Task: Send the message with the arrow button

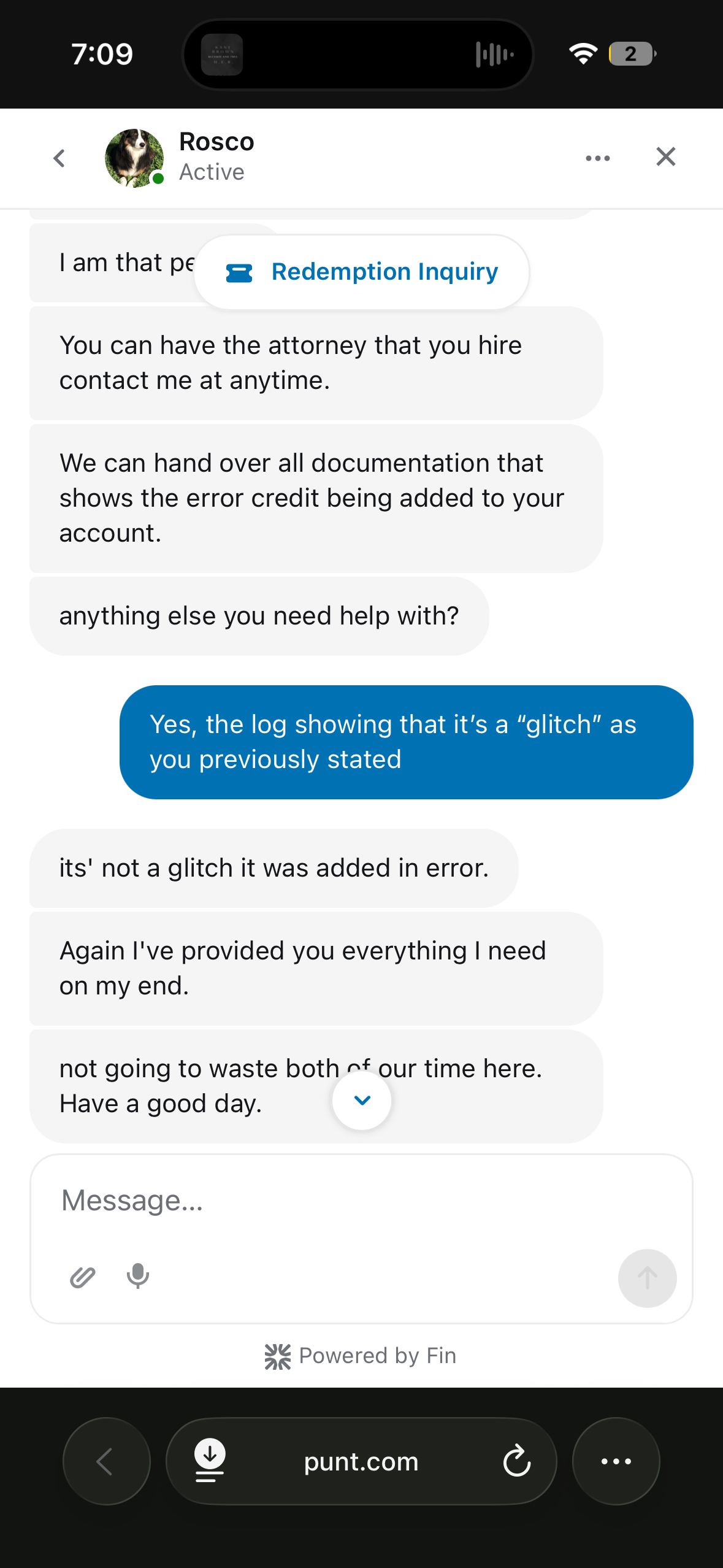Action: 647,1278
